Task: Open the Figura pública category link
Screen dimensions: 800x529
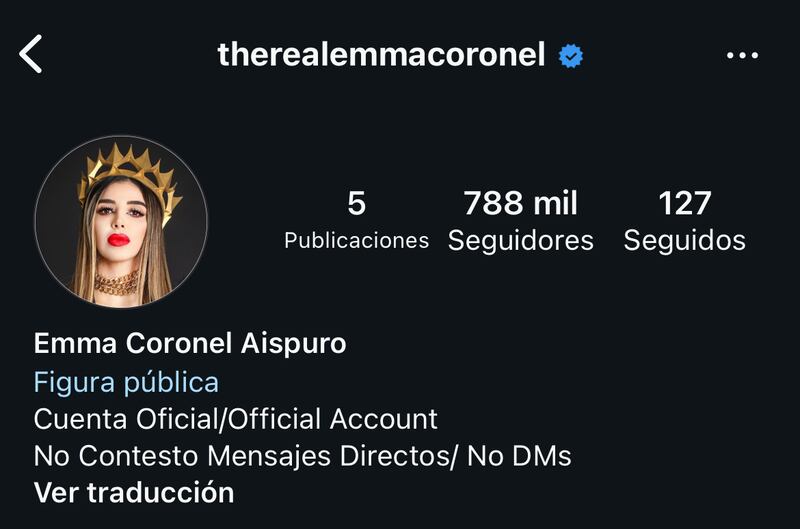Action: click(126, 382)
